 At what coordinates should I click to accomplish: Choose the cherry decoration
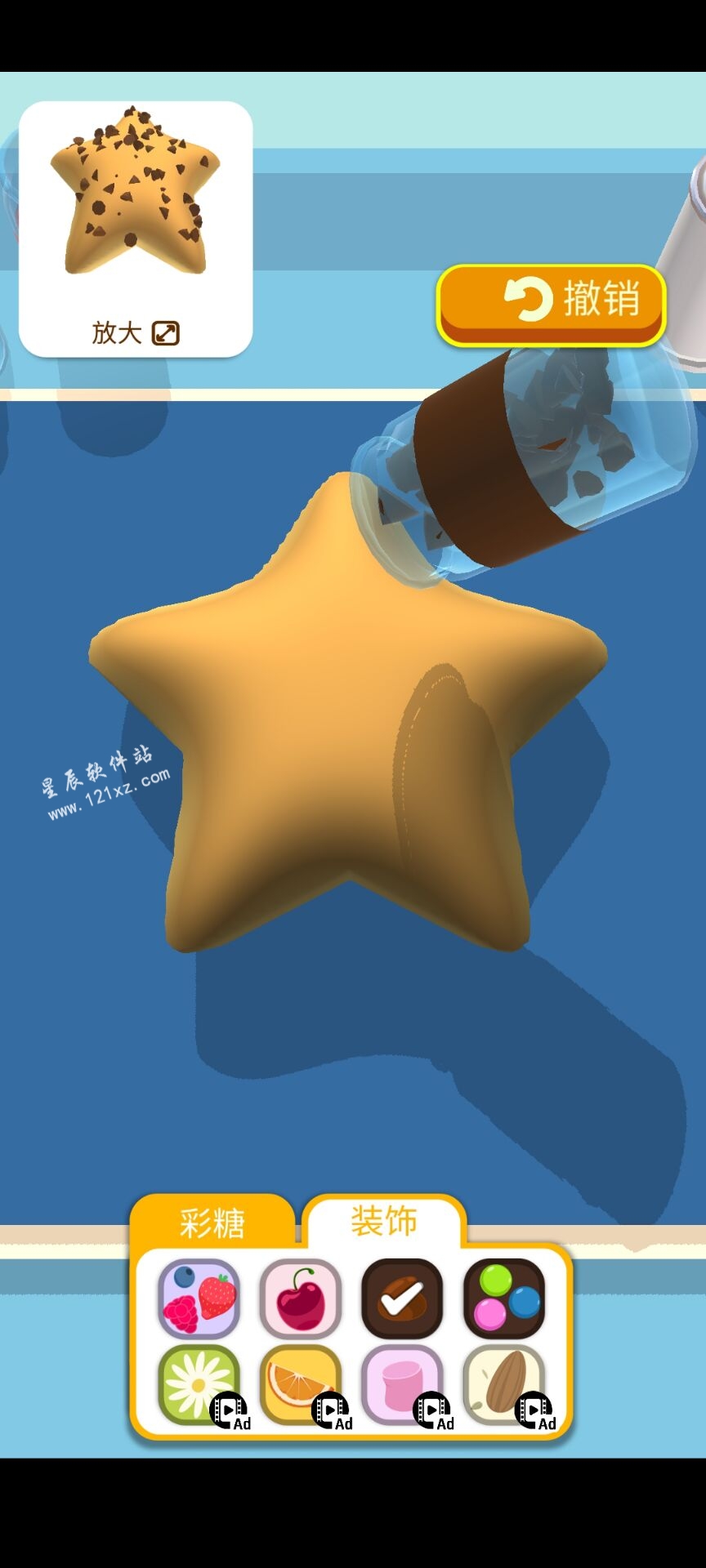pyautogui.click(x=301, y=1298)
